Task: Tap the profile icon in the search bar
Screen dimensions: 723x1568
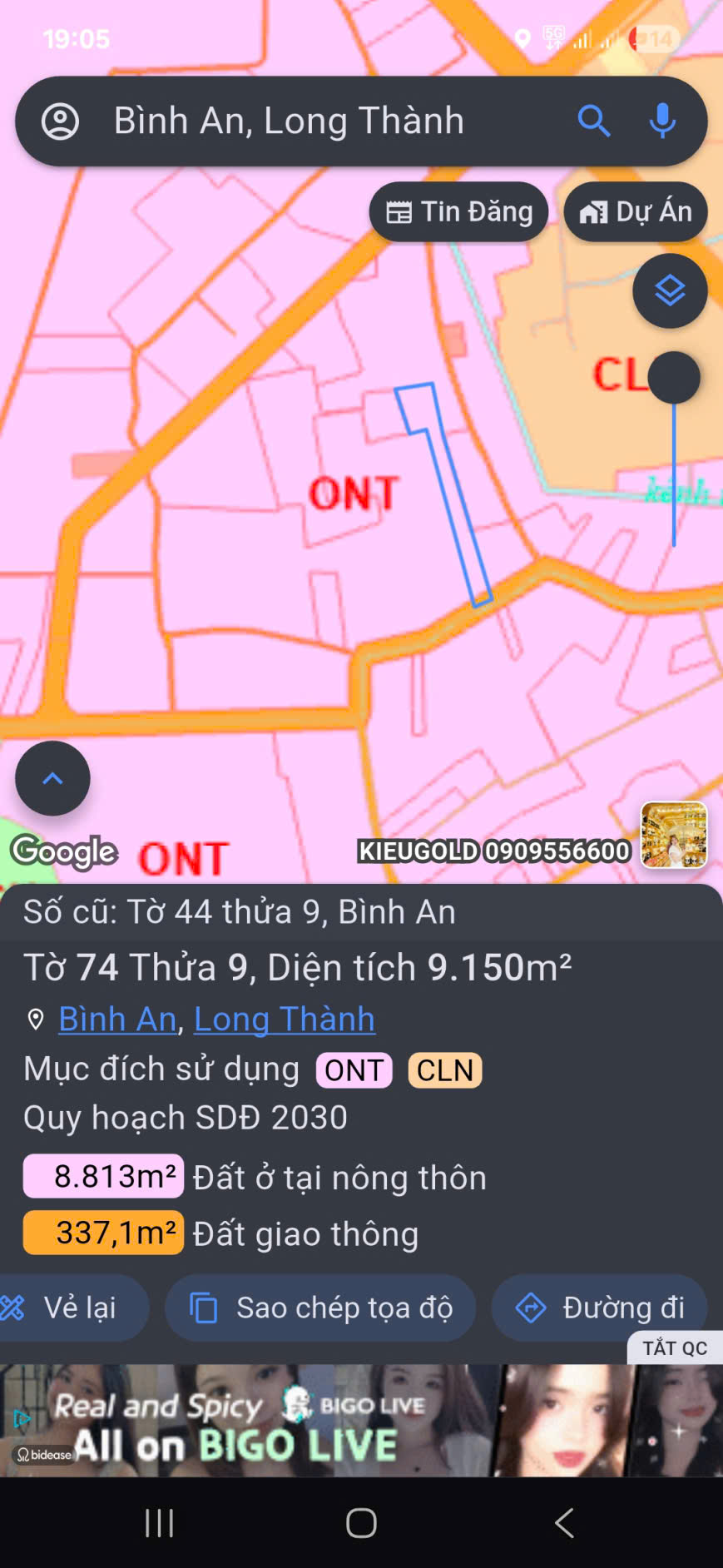Action: [59, 120]
